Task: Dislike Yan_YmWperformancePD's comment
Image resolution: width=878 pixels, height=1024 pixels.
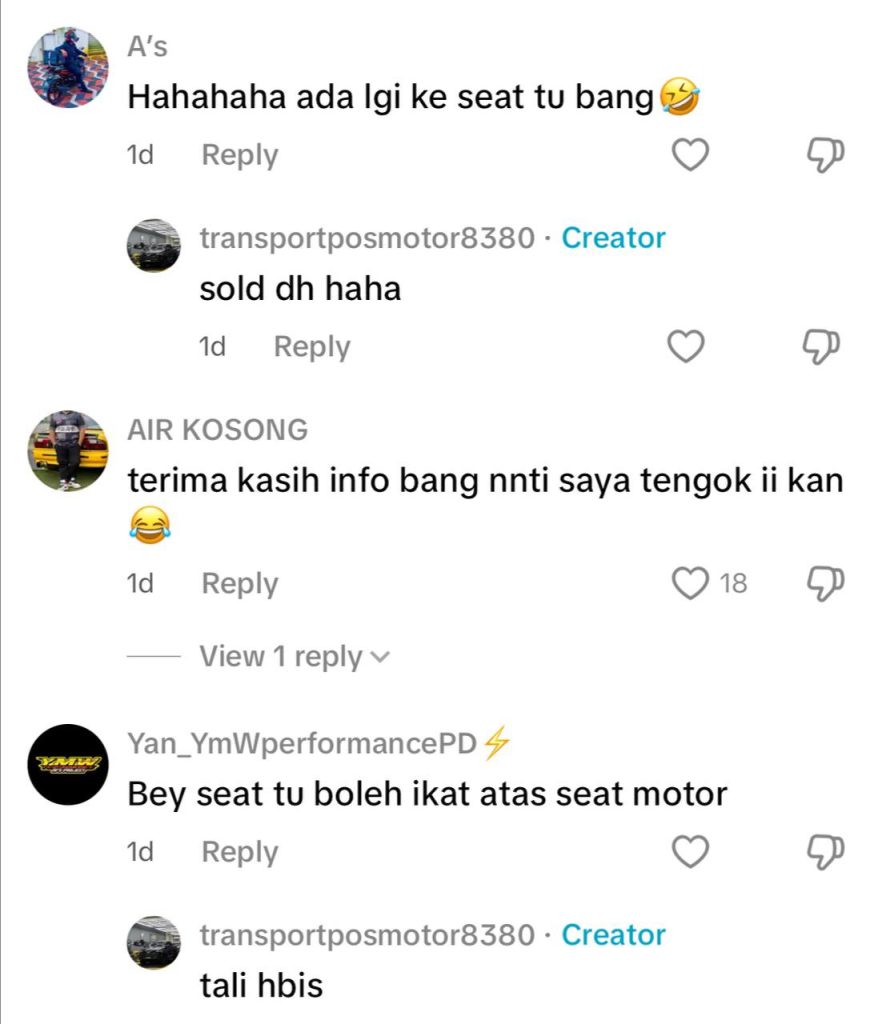Action: coord(826,852)
